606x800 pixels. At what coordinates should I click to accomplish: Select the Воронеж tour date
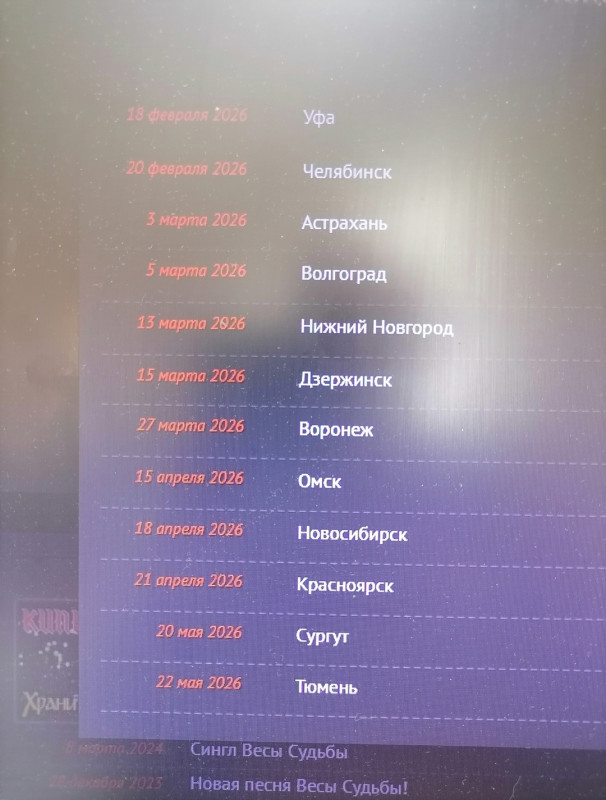[x=335, y=430]
